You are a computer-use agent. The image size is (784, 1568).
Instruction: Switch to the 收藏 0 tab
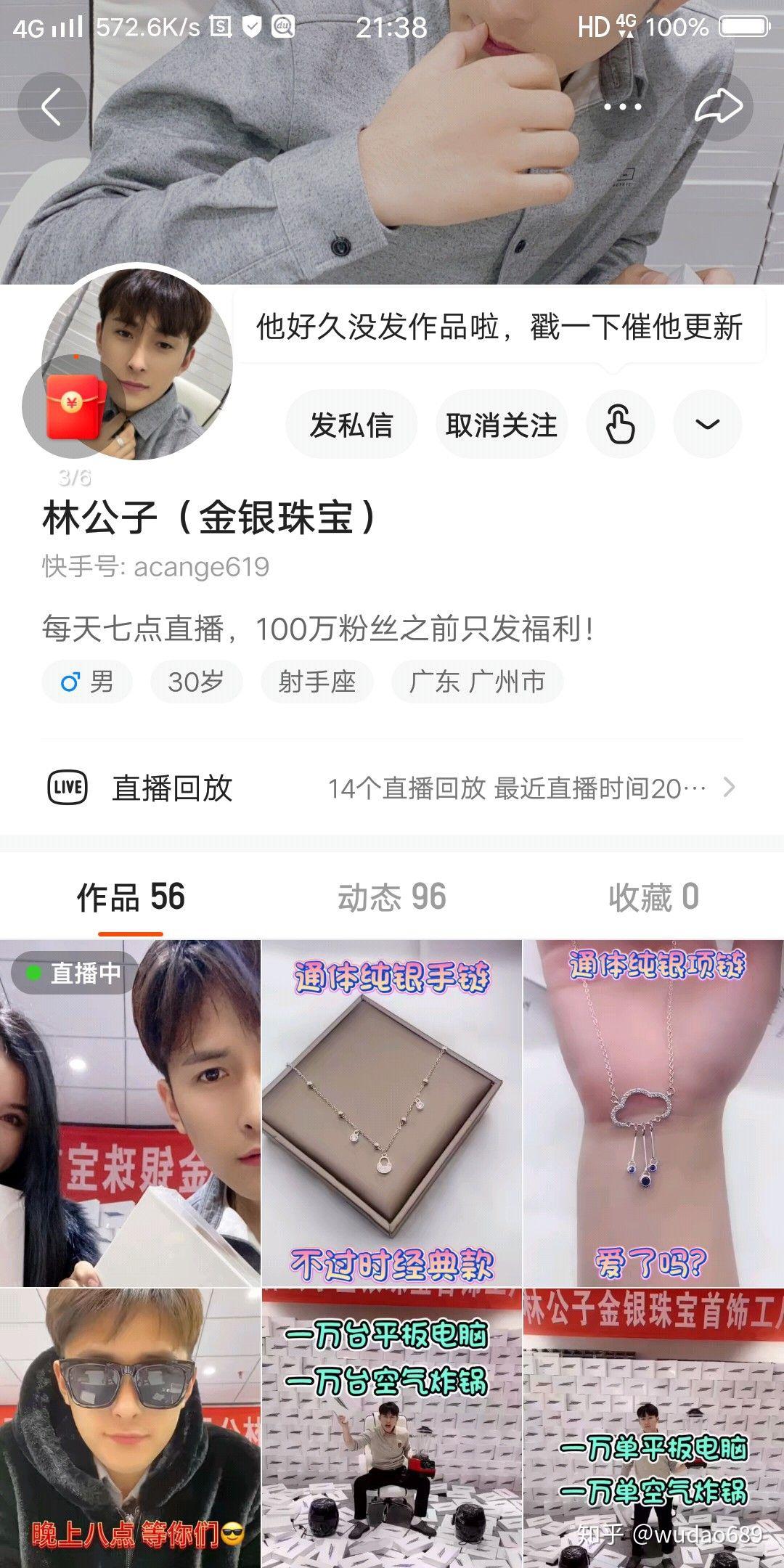[653, 898]
